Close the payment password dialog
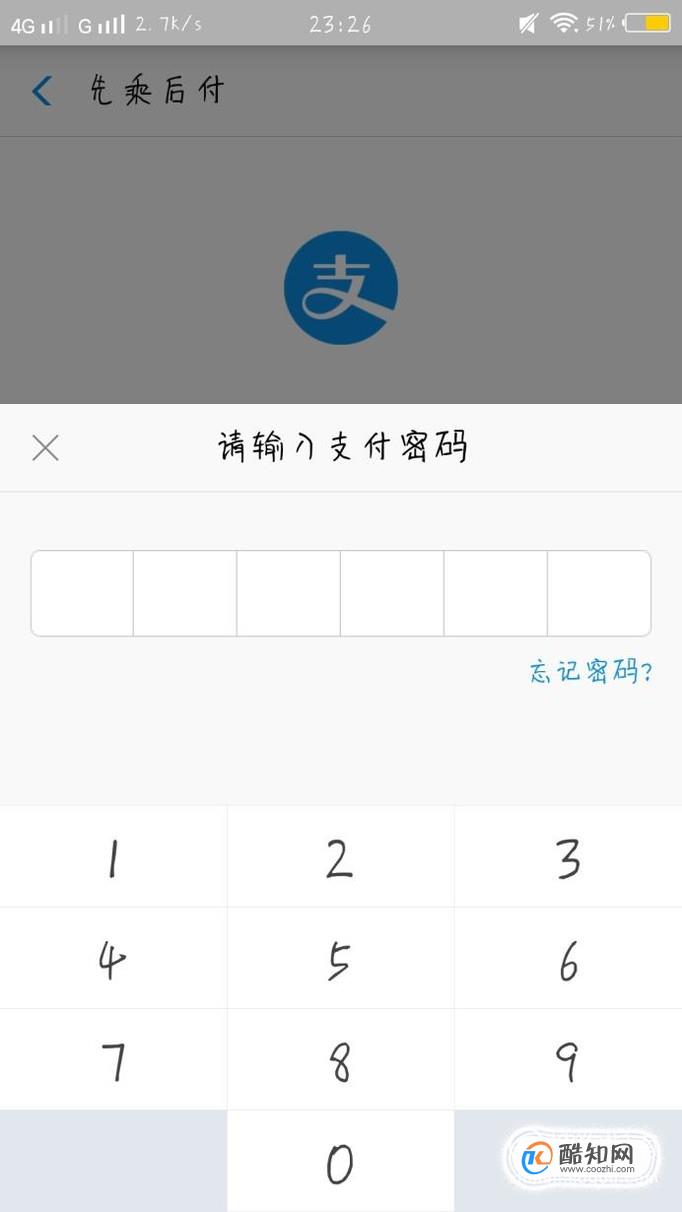This screenshot has height=1212, width=682. [45, 448]
